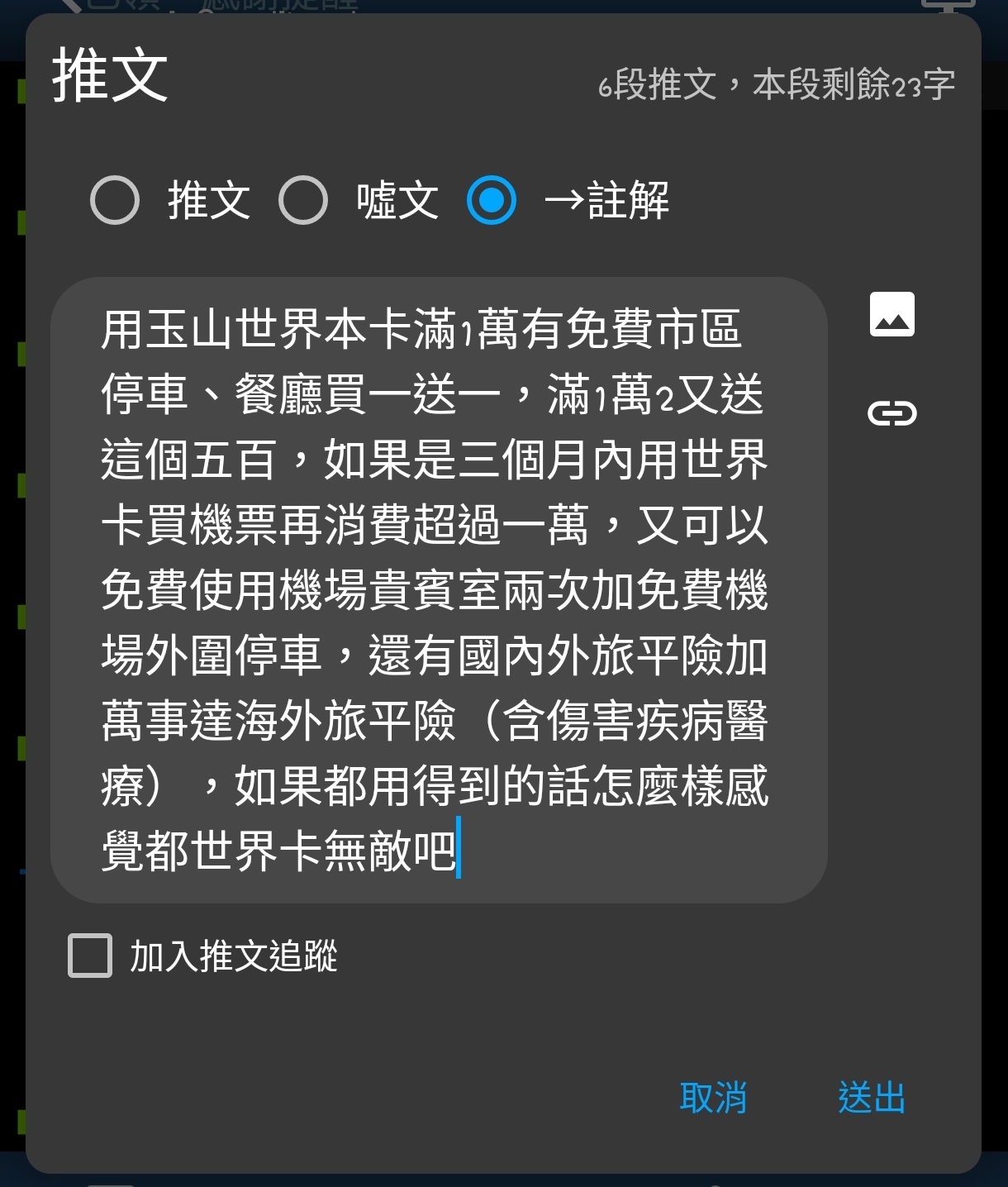Insert a link into the comment

(892, 412)
